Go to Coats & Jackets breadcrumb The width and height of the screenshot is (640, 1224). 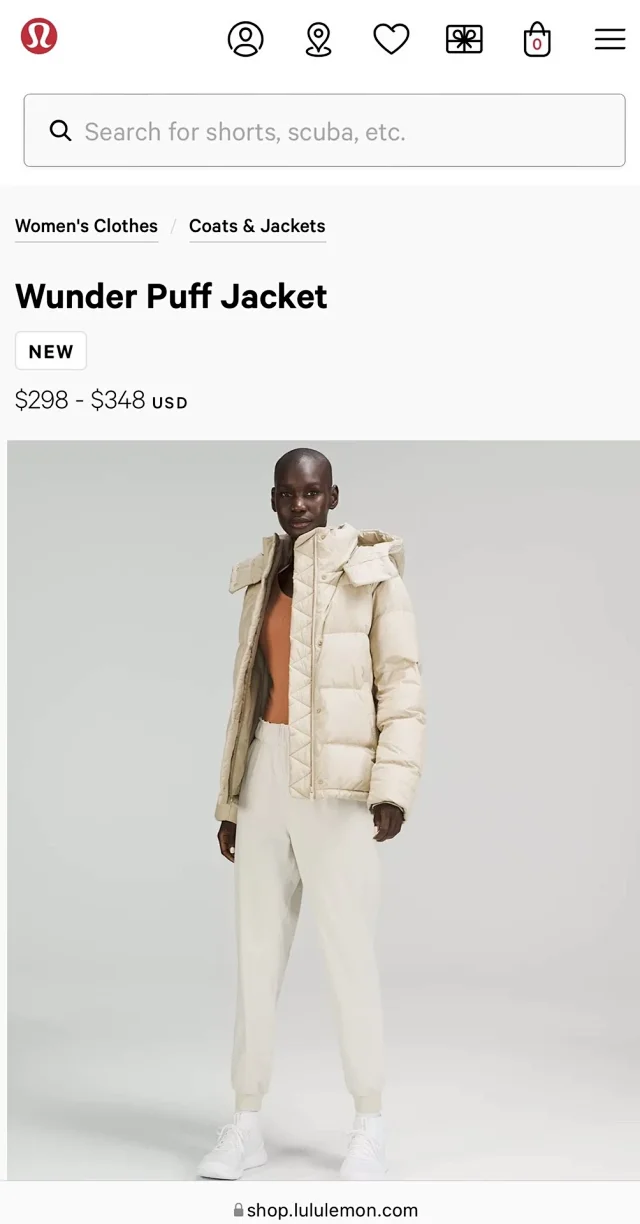257,226
